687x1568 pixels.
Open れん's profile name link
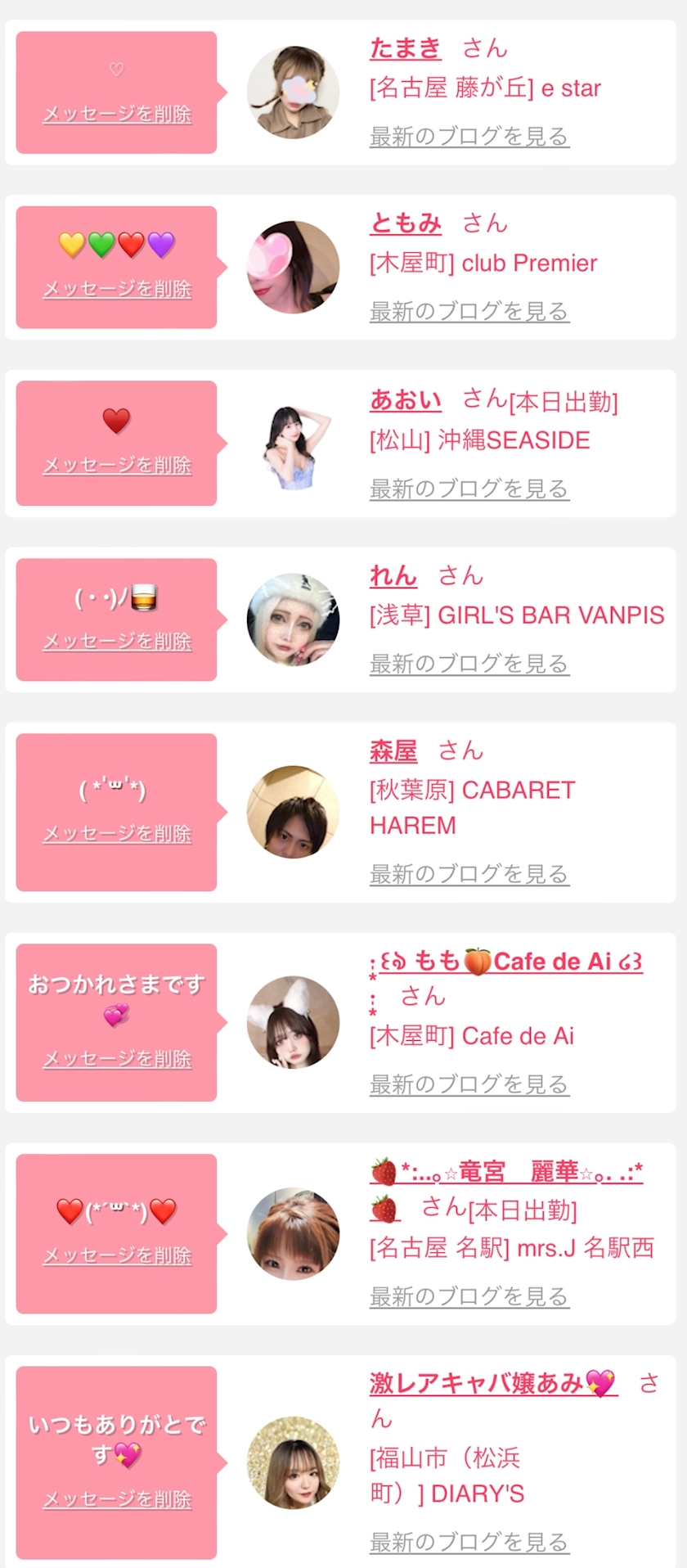pyautogui.click(x=393, y=576)
